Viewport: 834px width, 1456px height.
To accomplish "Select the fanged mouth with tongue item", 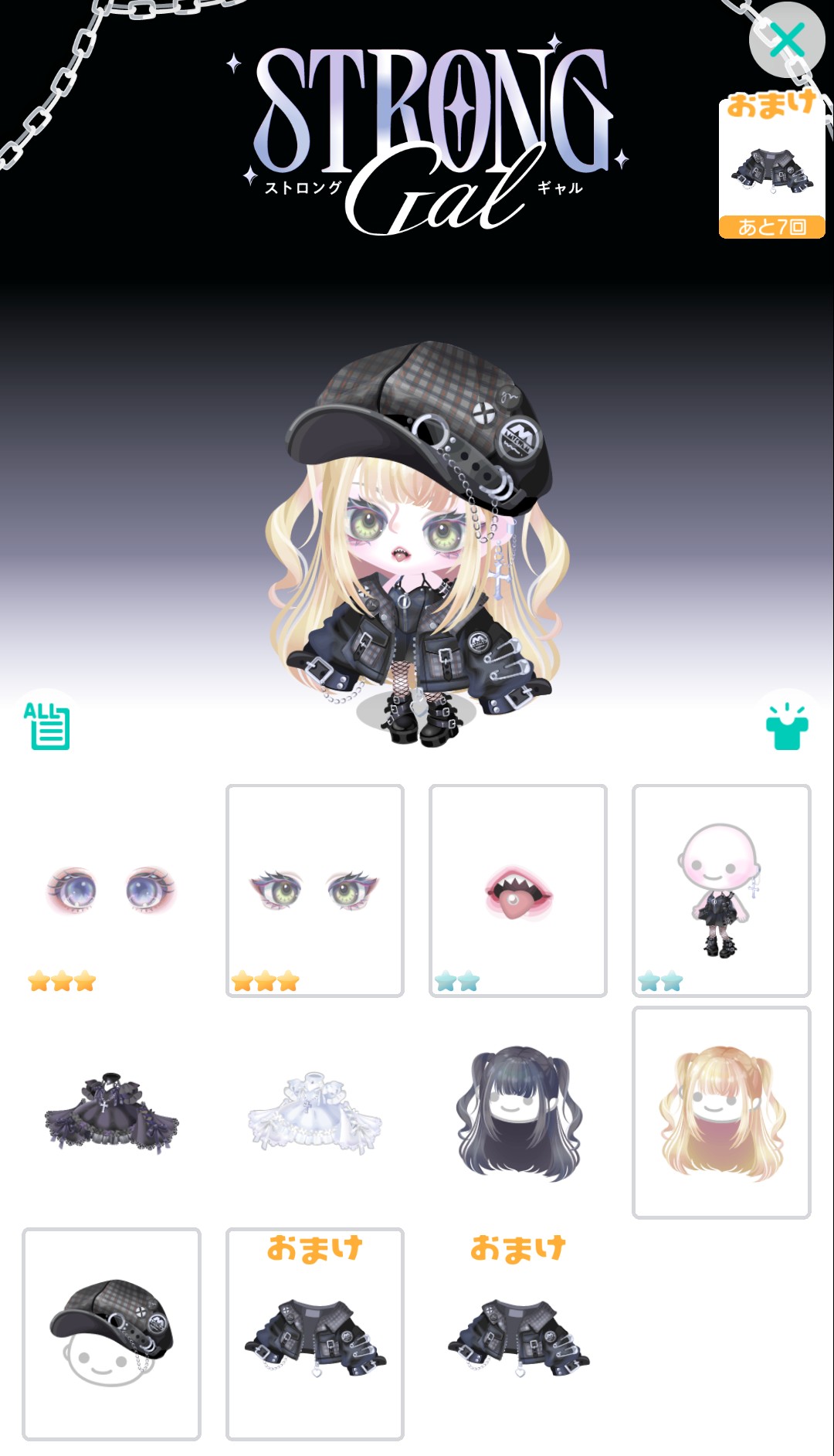I will [x=517, y=891].
